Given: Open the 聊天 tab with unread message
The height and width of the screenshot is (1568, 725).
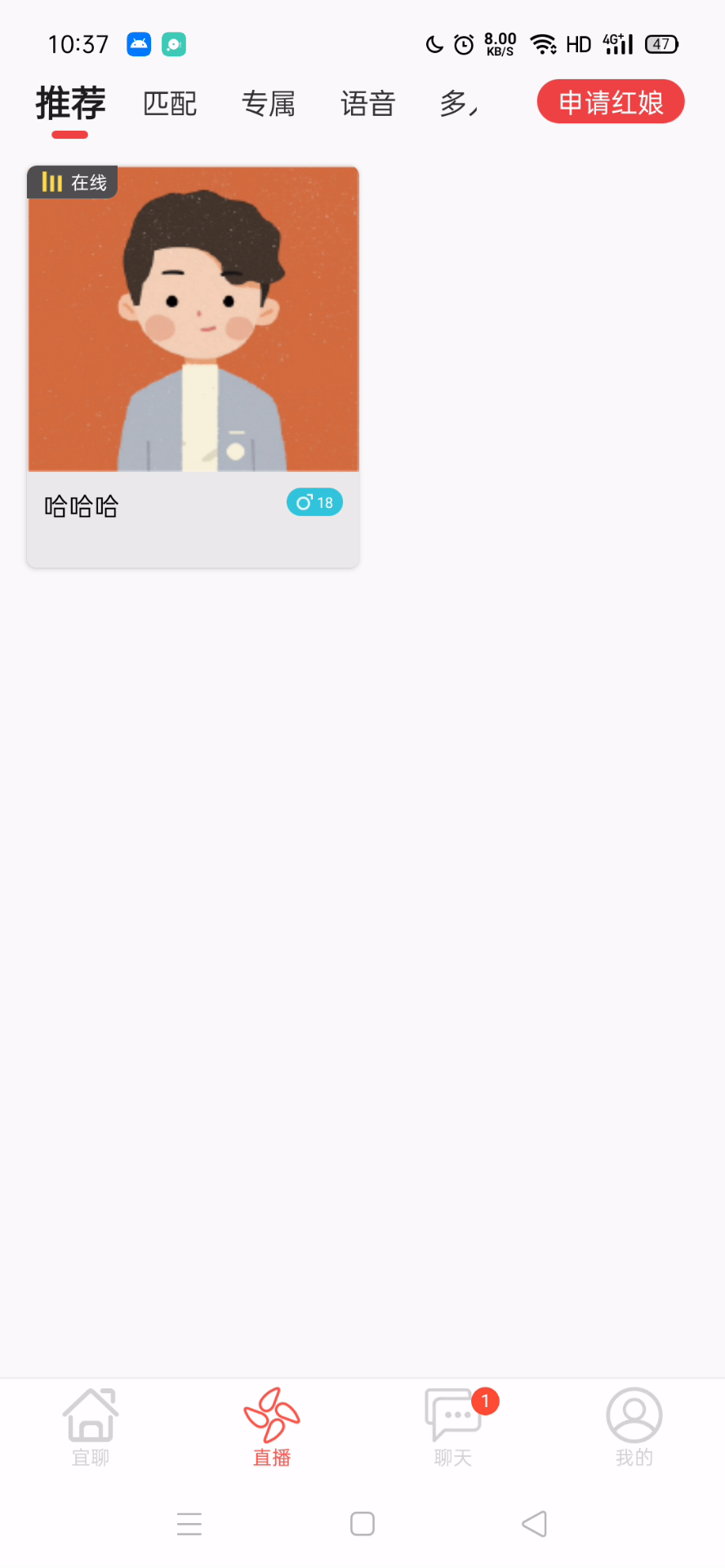Looking at the screenshot, I should (453, 1428).
